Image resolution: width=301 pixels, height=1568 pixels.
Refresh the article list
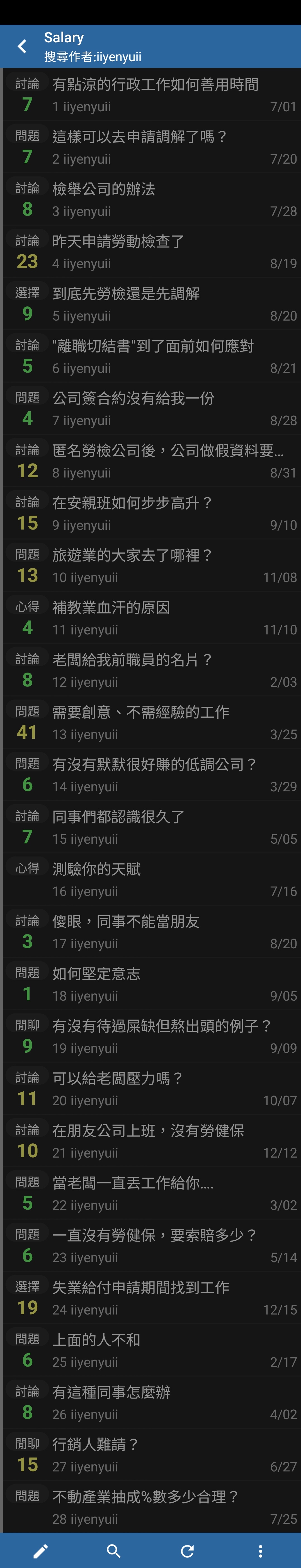point(188,1551)
